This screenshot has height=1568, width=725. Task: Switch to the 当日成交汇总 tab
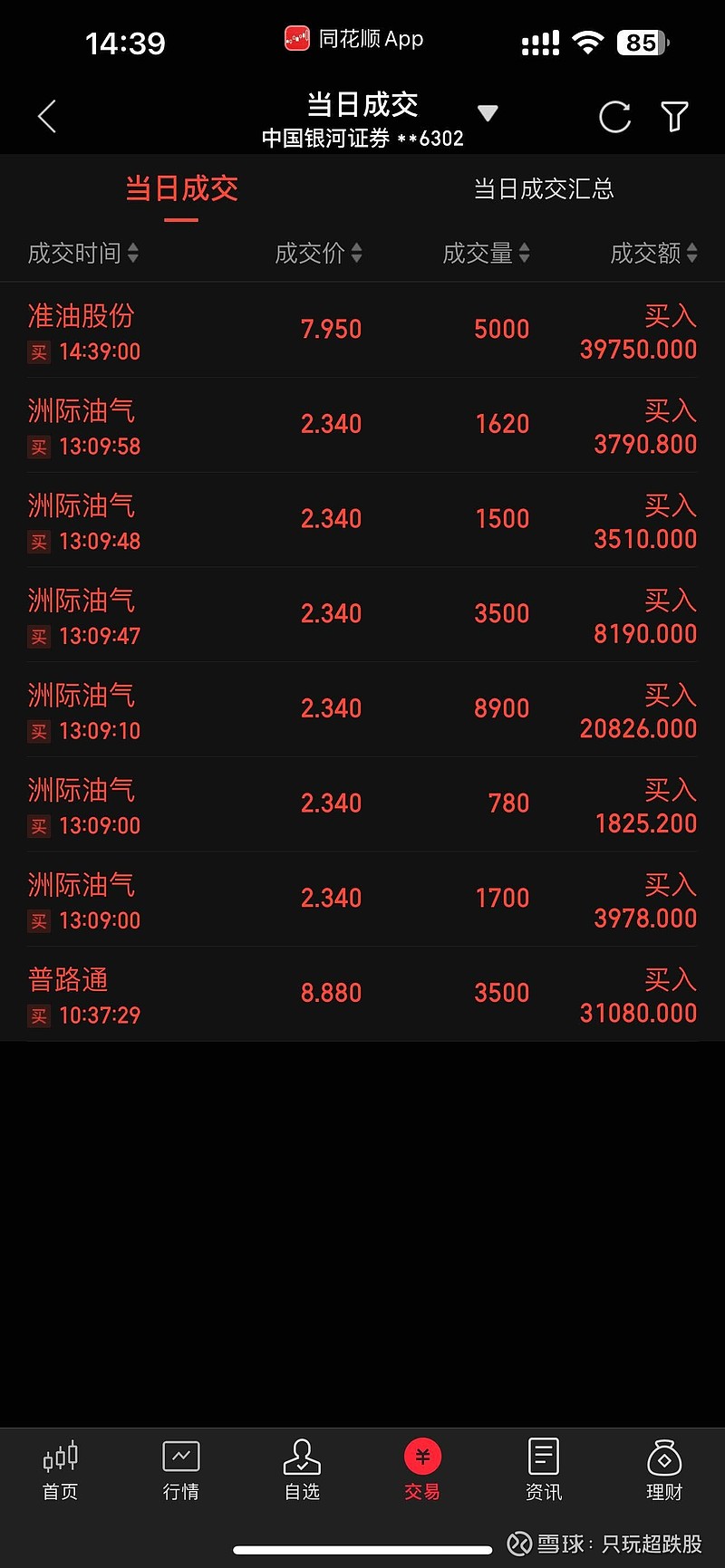click(x=544, y=188)
